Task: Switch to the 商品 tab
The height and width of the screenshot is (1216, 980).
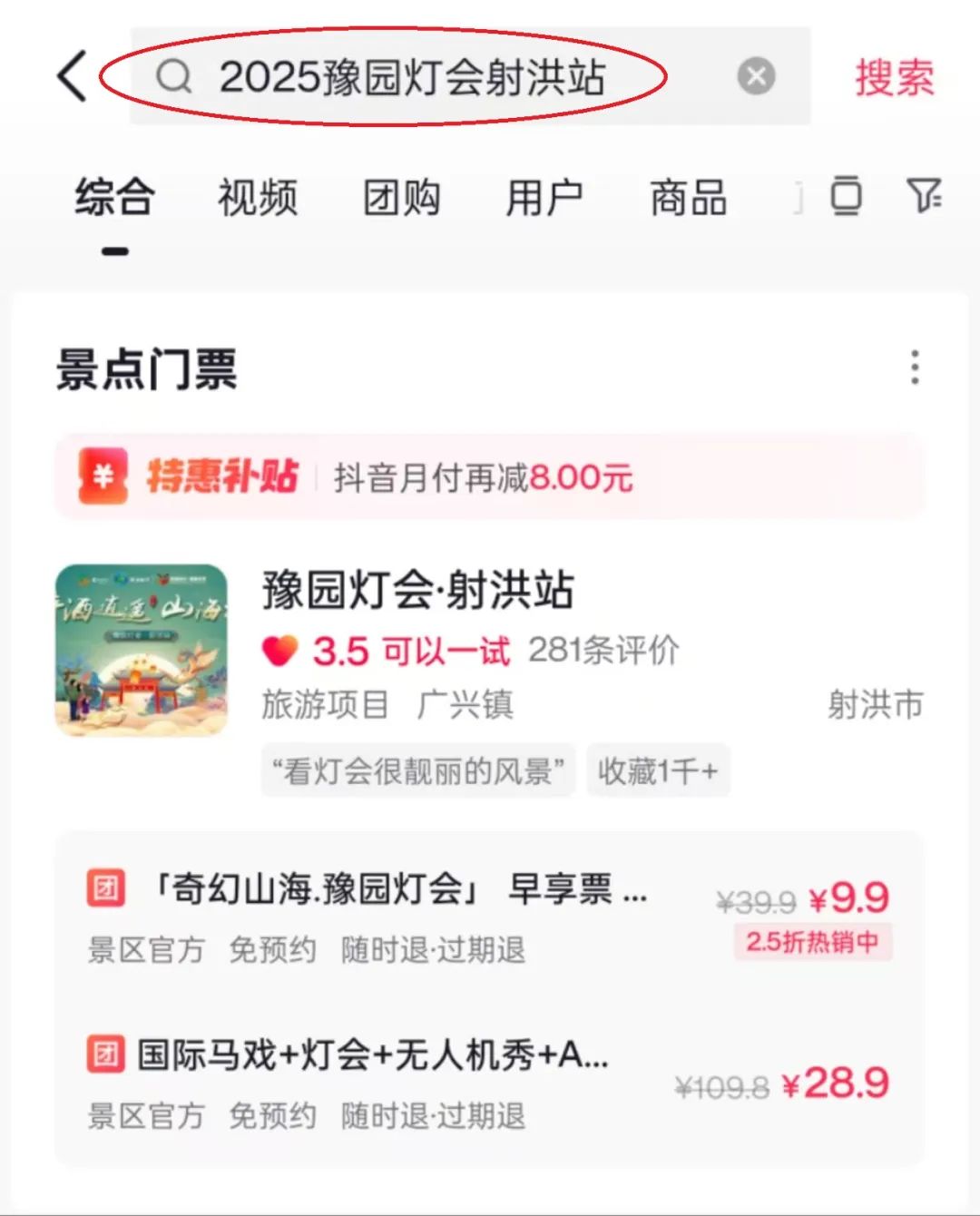Action: (688, 198)
